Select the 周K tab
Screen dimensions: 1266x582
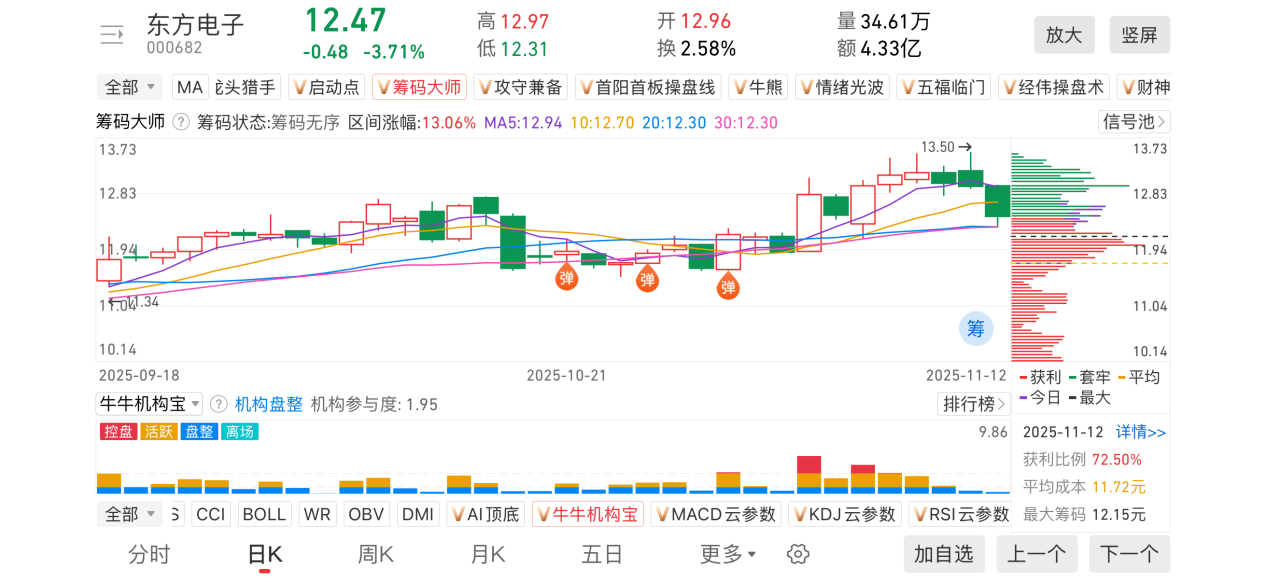pyautogui.click(x=376, y=554)
